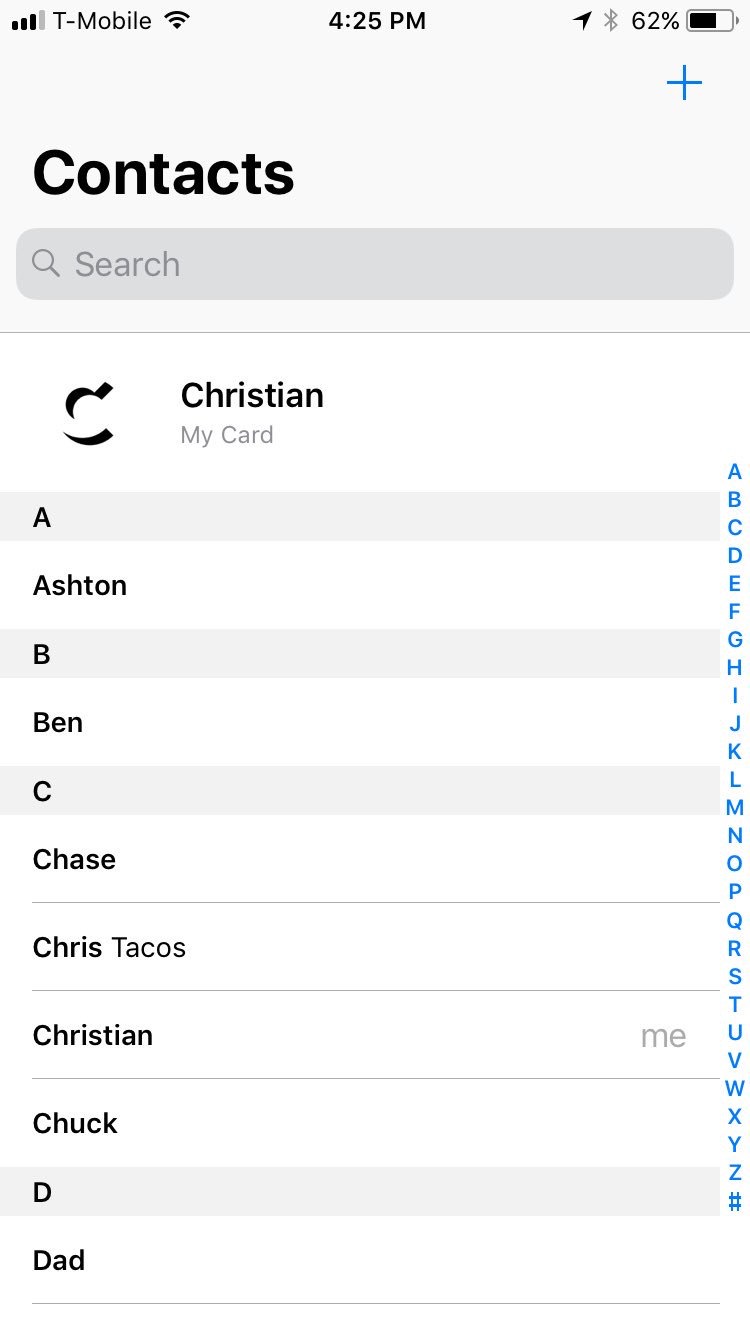Tap the contacts Search field

click(375, 264)
